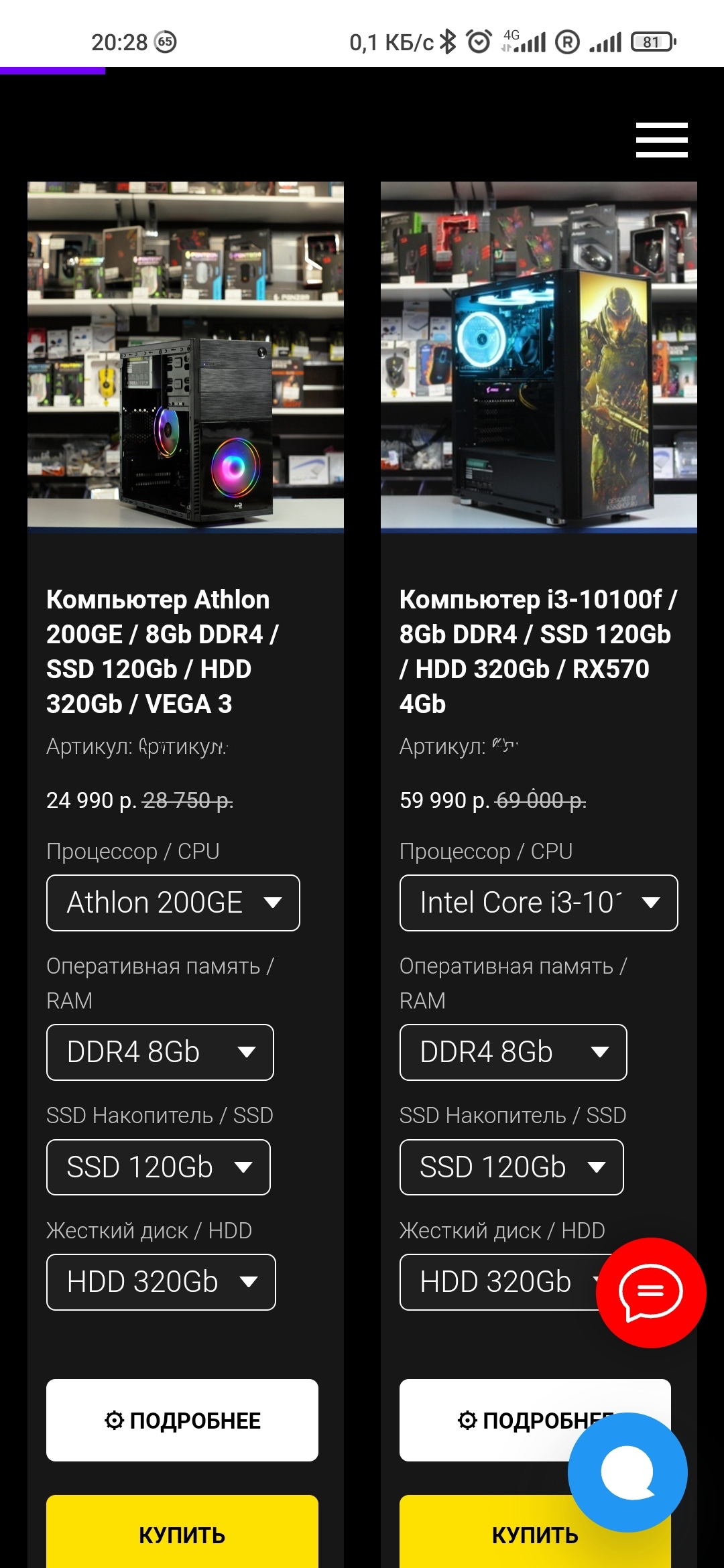Open the hamburger menu
The image size is (724, 1568).
(x=662, y=140)
